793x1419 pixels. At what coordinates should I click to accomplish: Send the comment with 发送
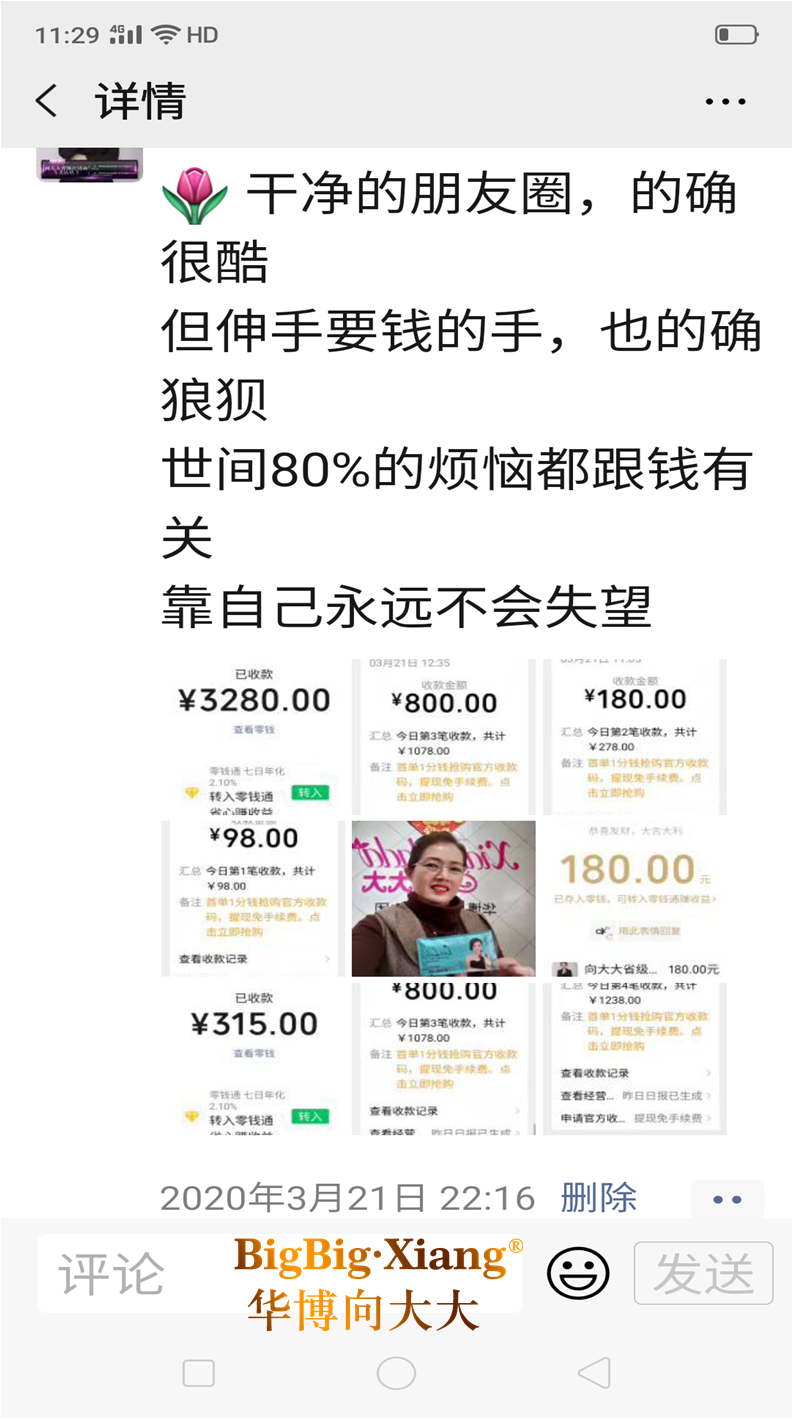(x=703, y=1273)
